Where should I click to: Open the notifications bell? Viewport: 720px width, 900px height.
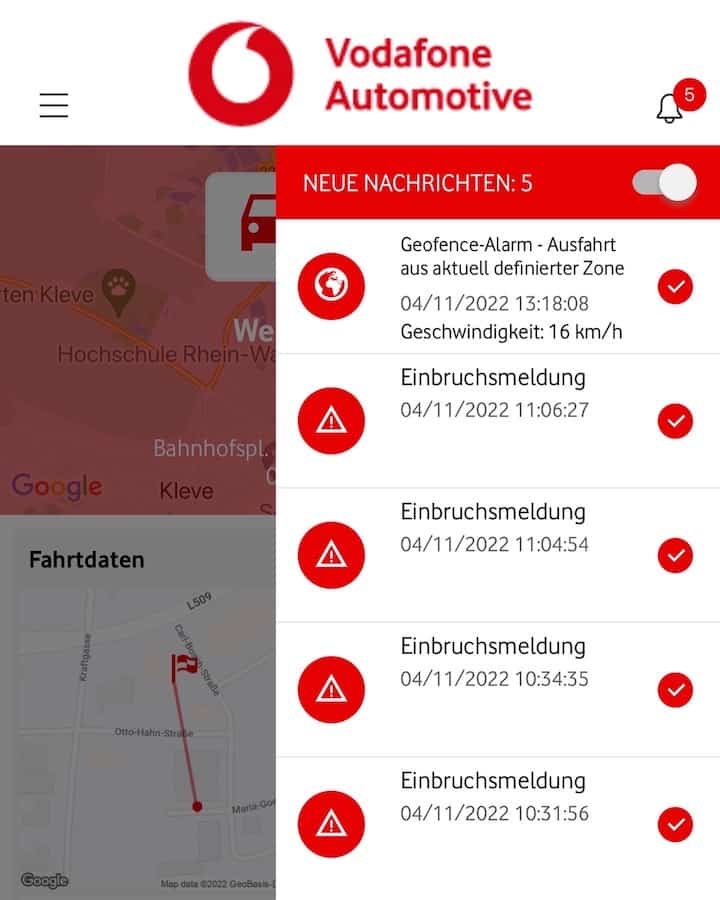tap(670, 108)
